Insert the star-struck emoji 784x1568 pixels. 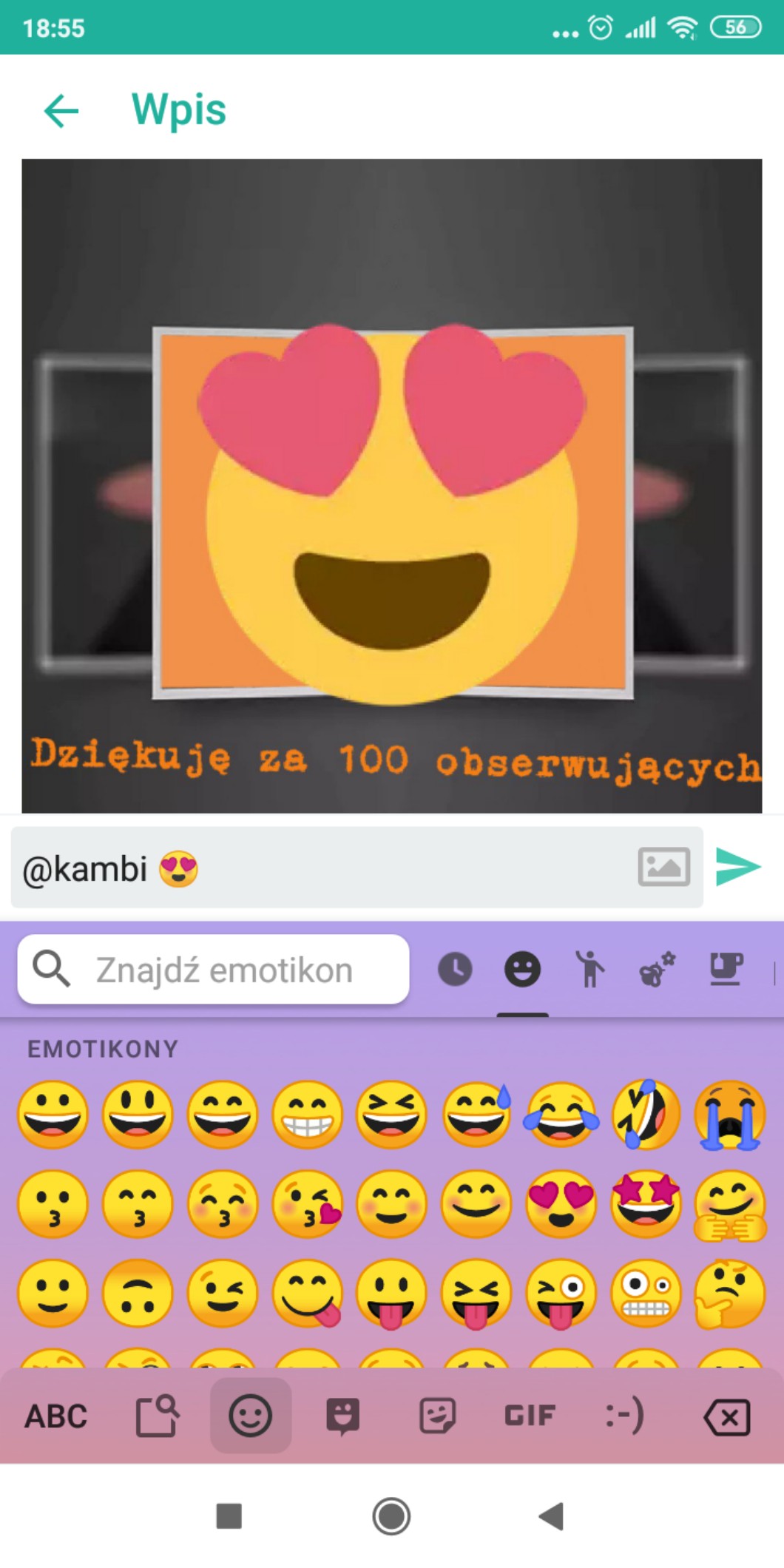pos(646,1205)
